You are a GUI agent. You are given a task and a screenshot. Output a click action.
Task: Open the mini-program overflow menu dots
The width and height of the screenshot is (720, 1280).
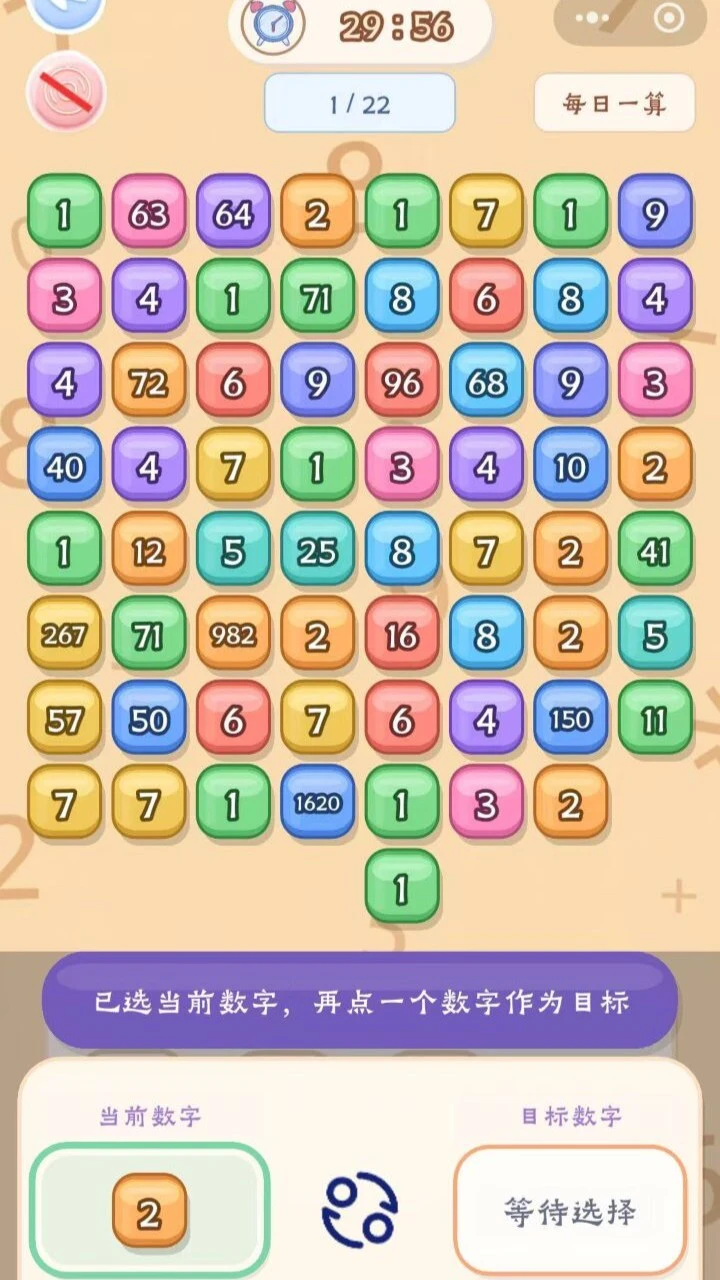point(592,18)
